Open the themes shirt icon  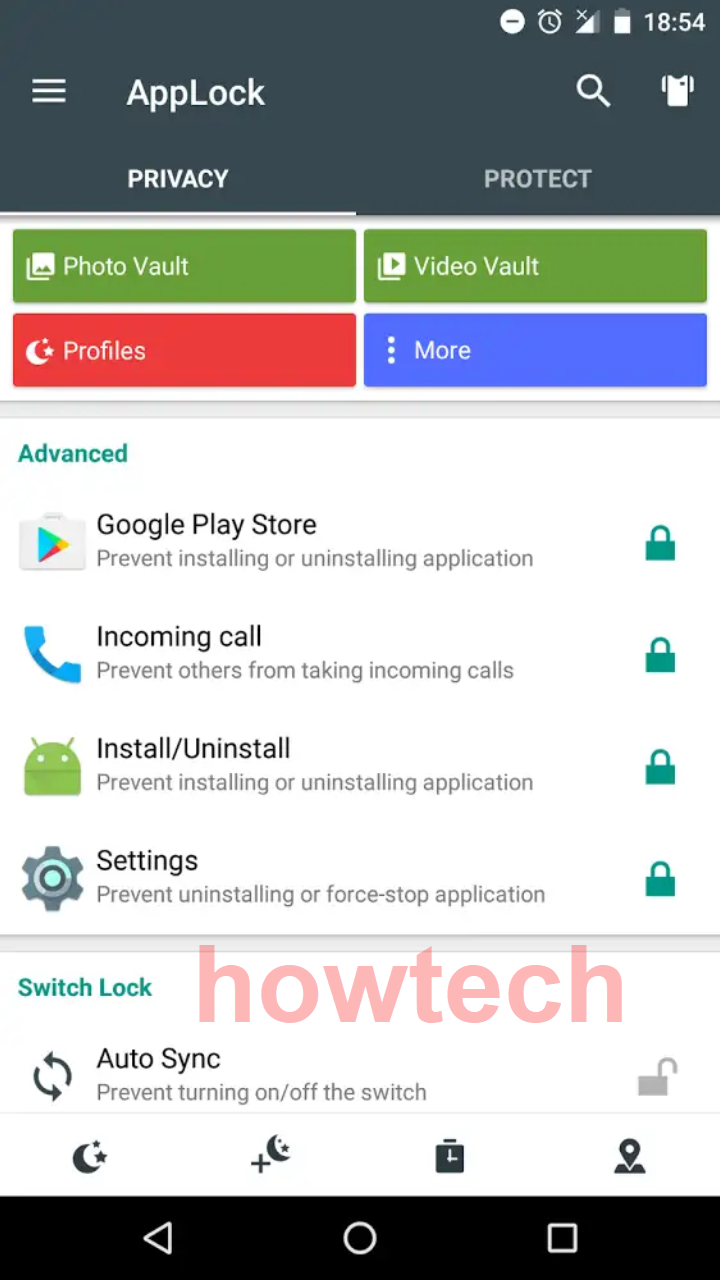tap(678, 91)
